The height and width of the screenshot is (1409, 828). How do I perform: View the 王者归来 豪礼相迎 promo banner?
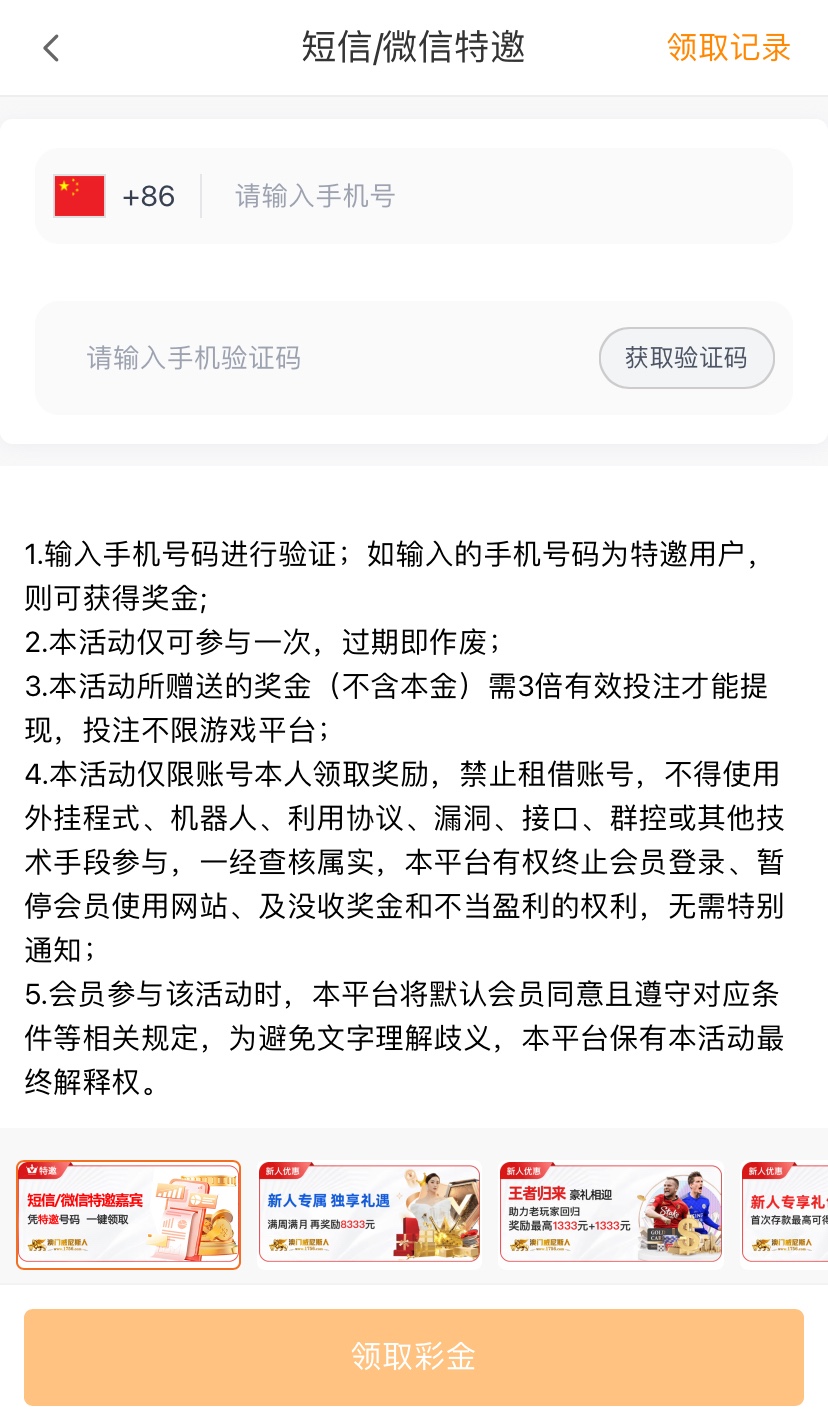pyautogui.click(x=611, y=1215)
